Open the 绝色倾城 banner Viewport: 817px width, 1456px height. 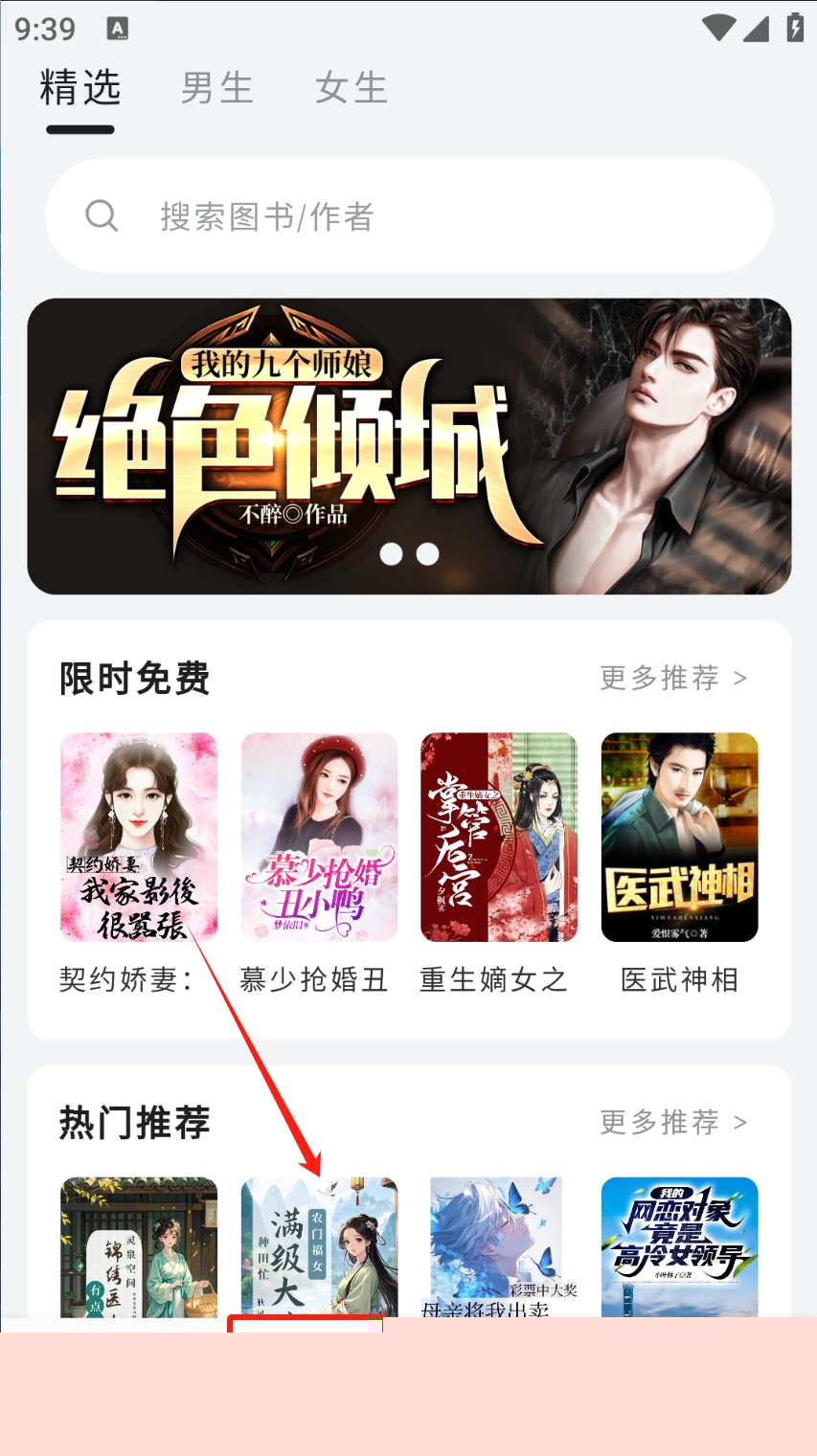tap(409, 446)
